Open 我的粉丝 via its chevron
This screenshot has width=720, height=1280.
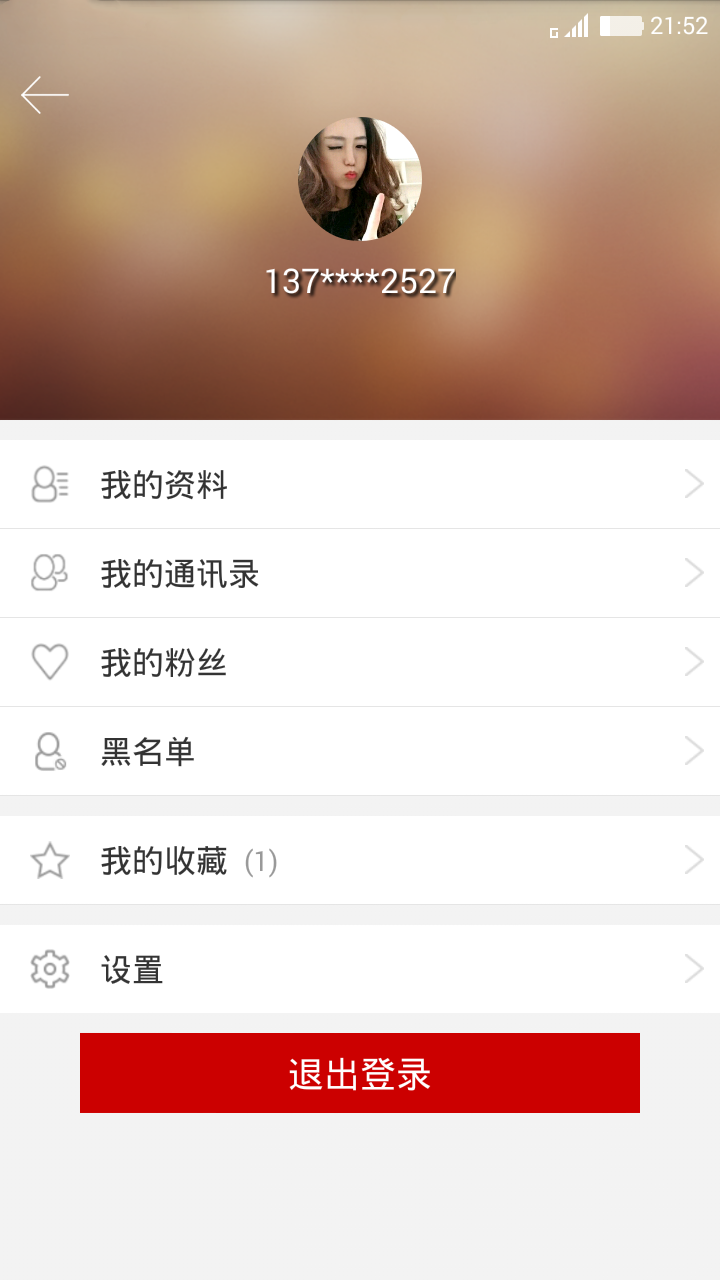tap(694, 662)
